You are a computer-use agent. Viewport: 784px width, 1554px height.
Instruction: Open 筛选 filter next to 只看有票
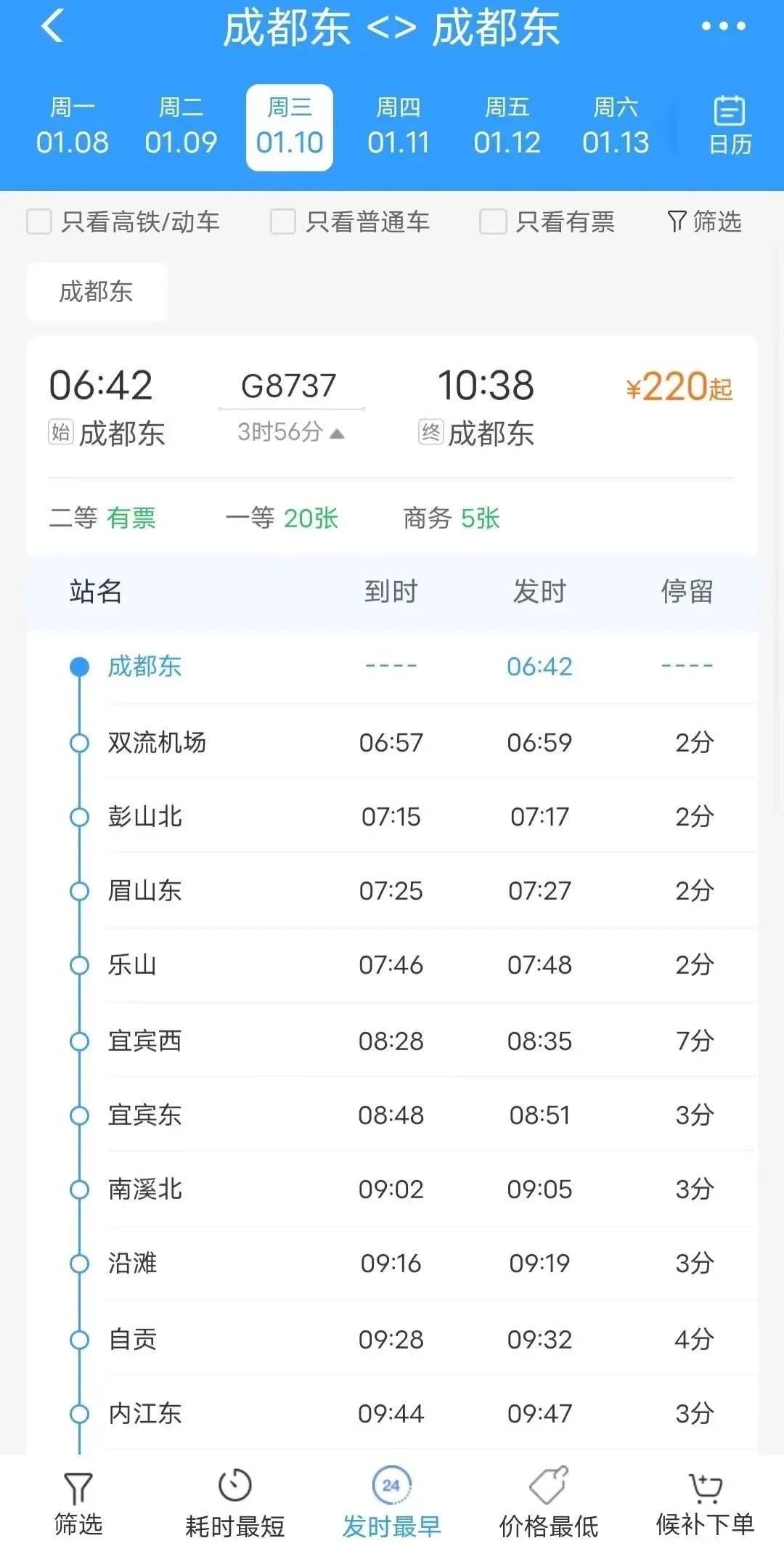[x=704, y=221]
